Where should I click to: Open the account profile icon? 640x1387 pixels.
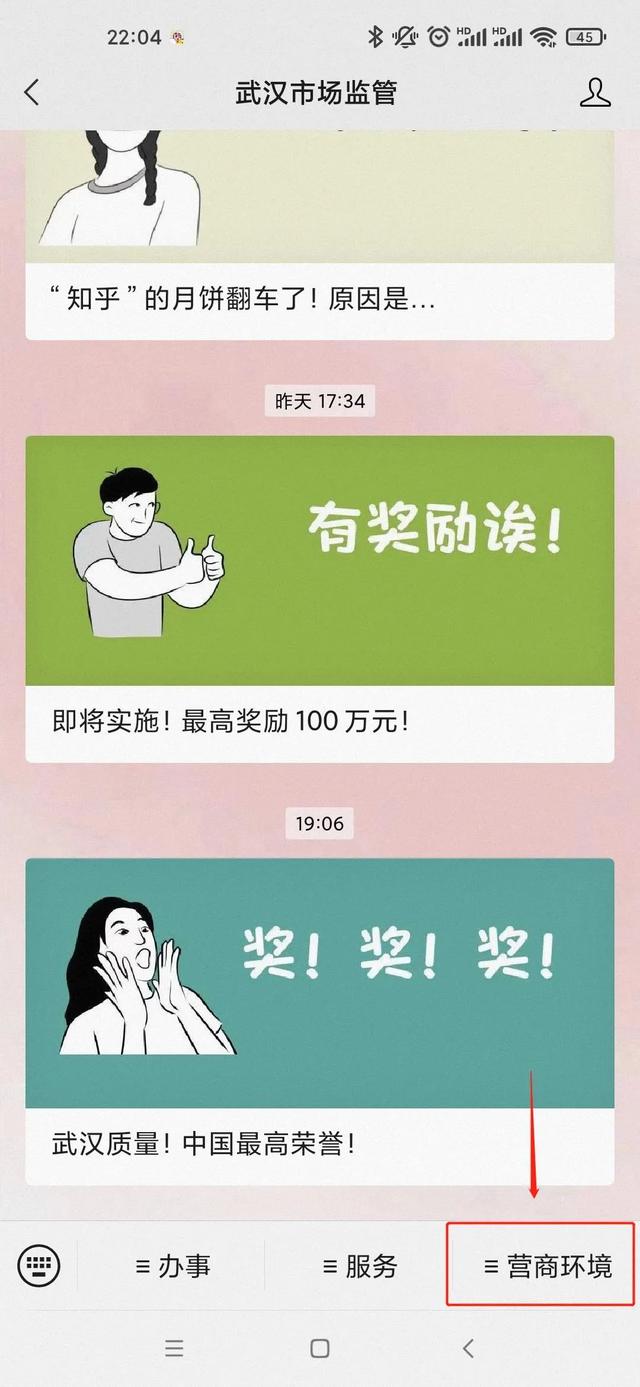coord(595,93)
